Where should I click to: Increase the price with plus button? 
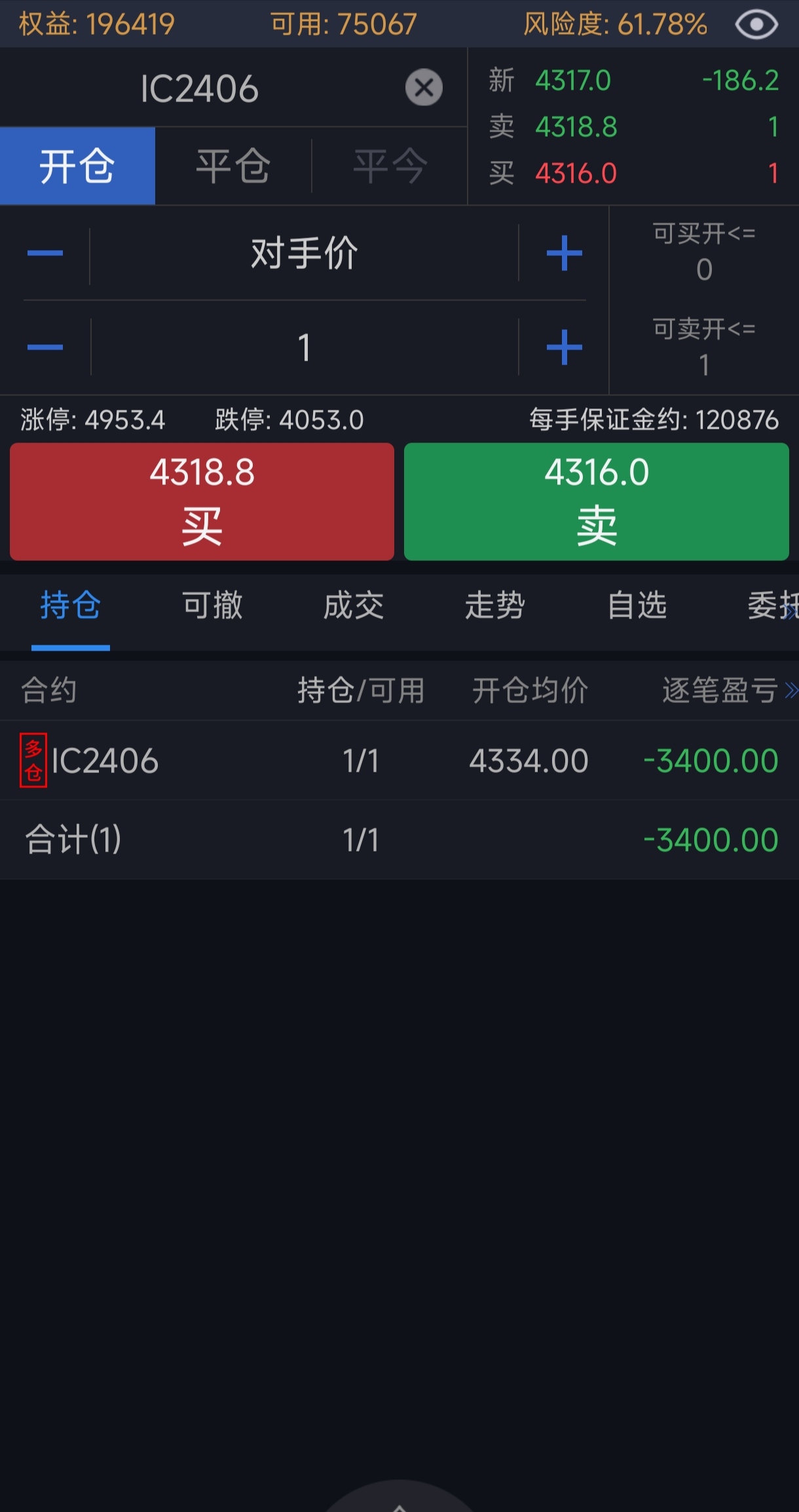564,253
